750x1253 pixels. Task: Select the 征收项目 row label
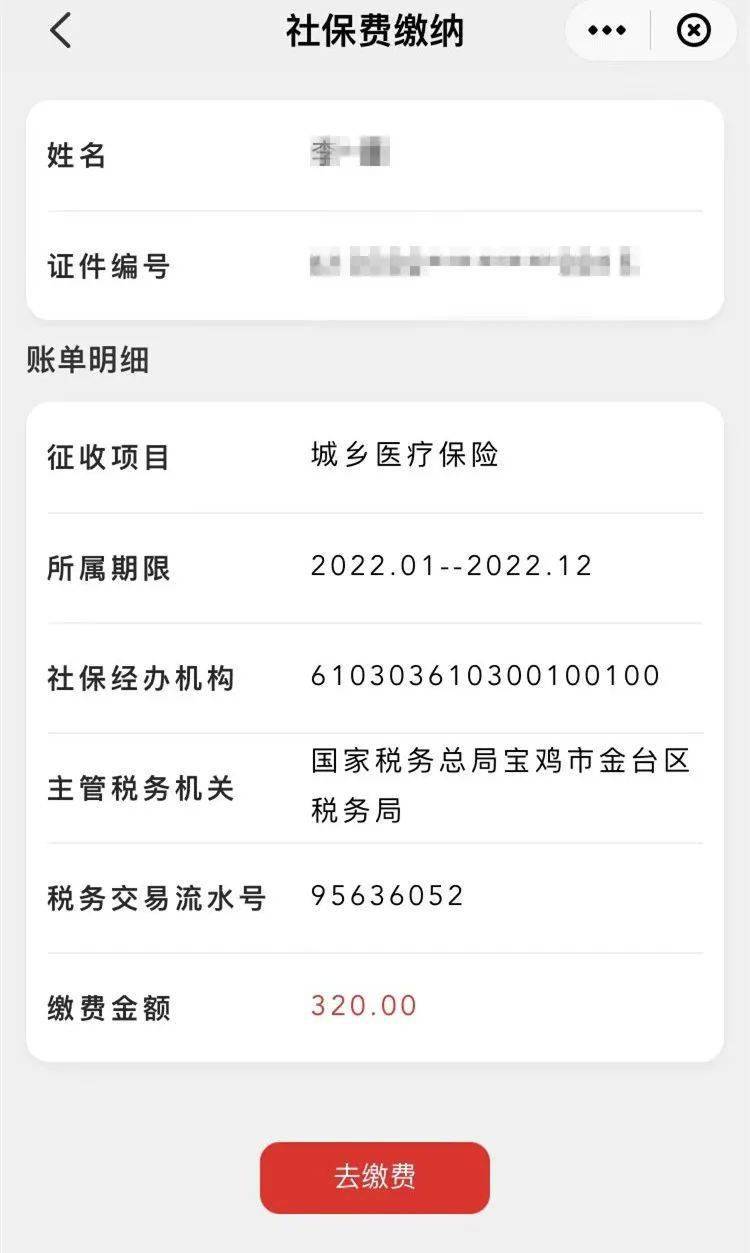click(x=107, y=456)
